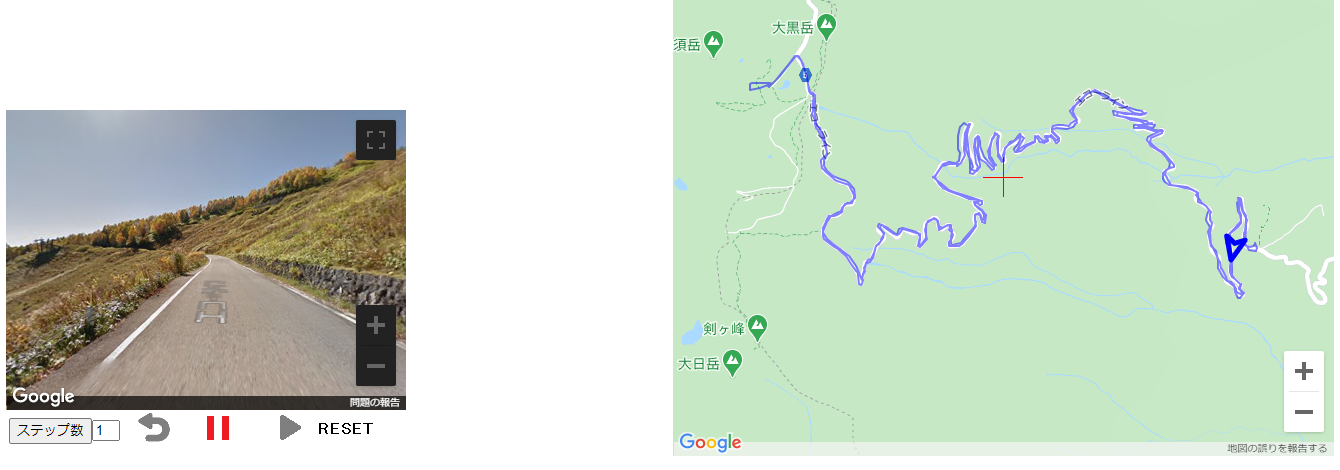Zoom in on the map
The width and height of the screenshot is (1340, 470).
tap(1303, 372)
